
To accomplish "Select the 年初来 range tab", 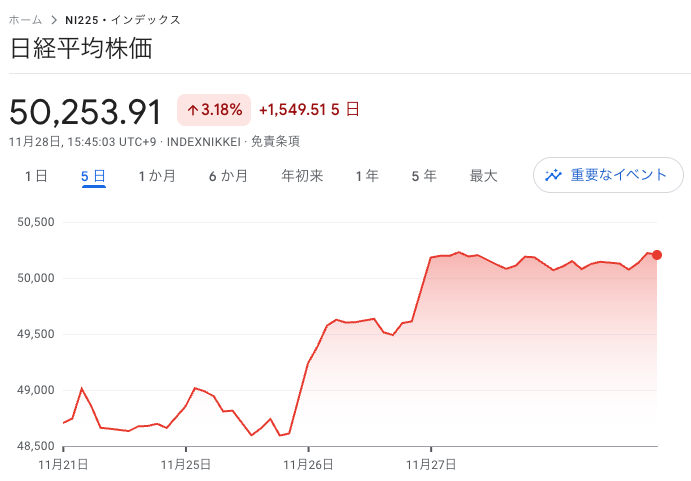I will [x=302, y=176].
